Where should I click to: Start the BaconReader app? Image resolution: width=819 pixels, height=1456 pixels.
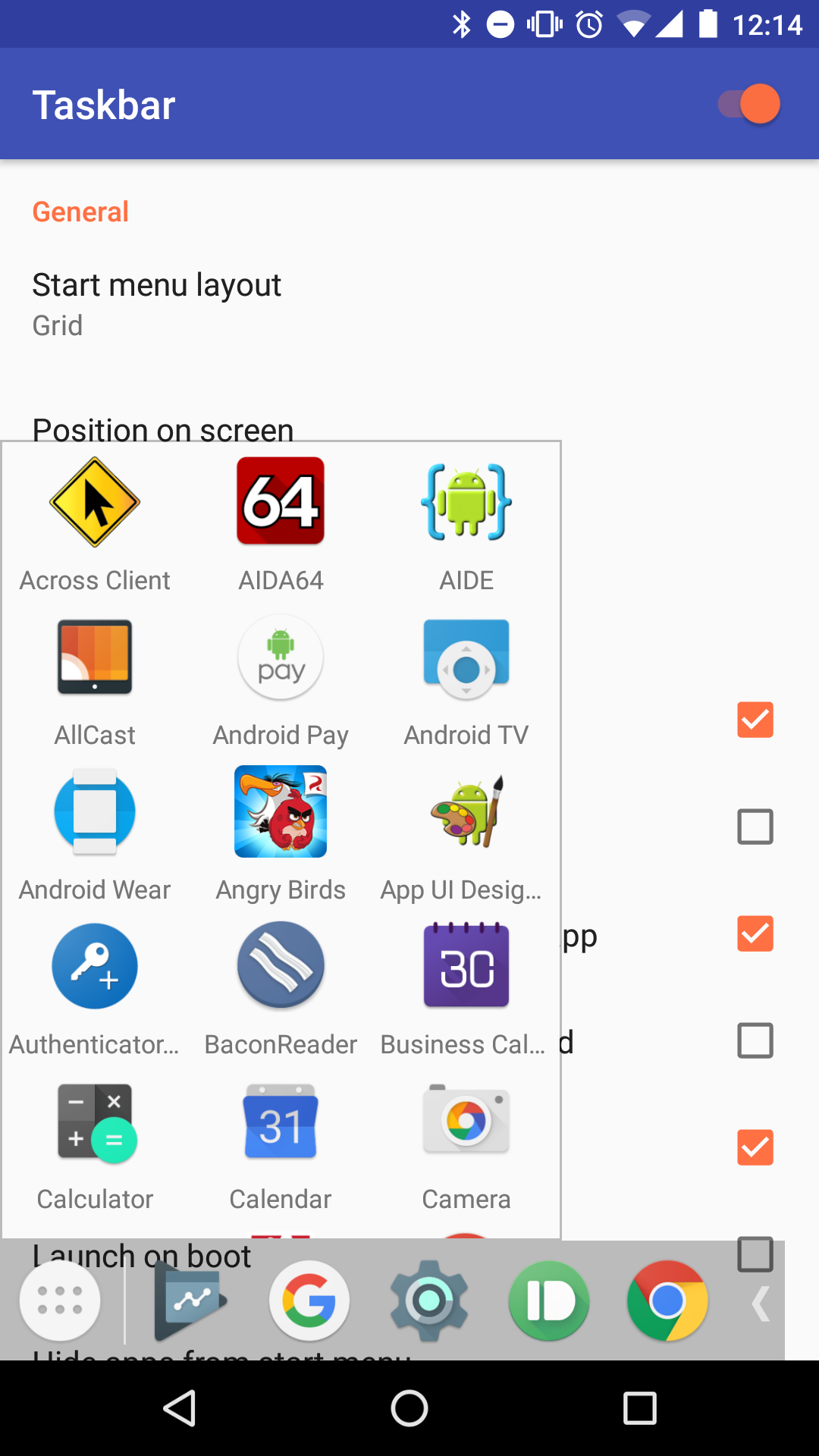[x=280, y=966]
